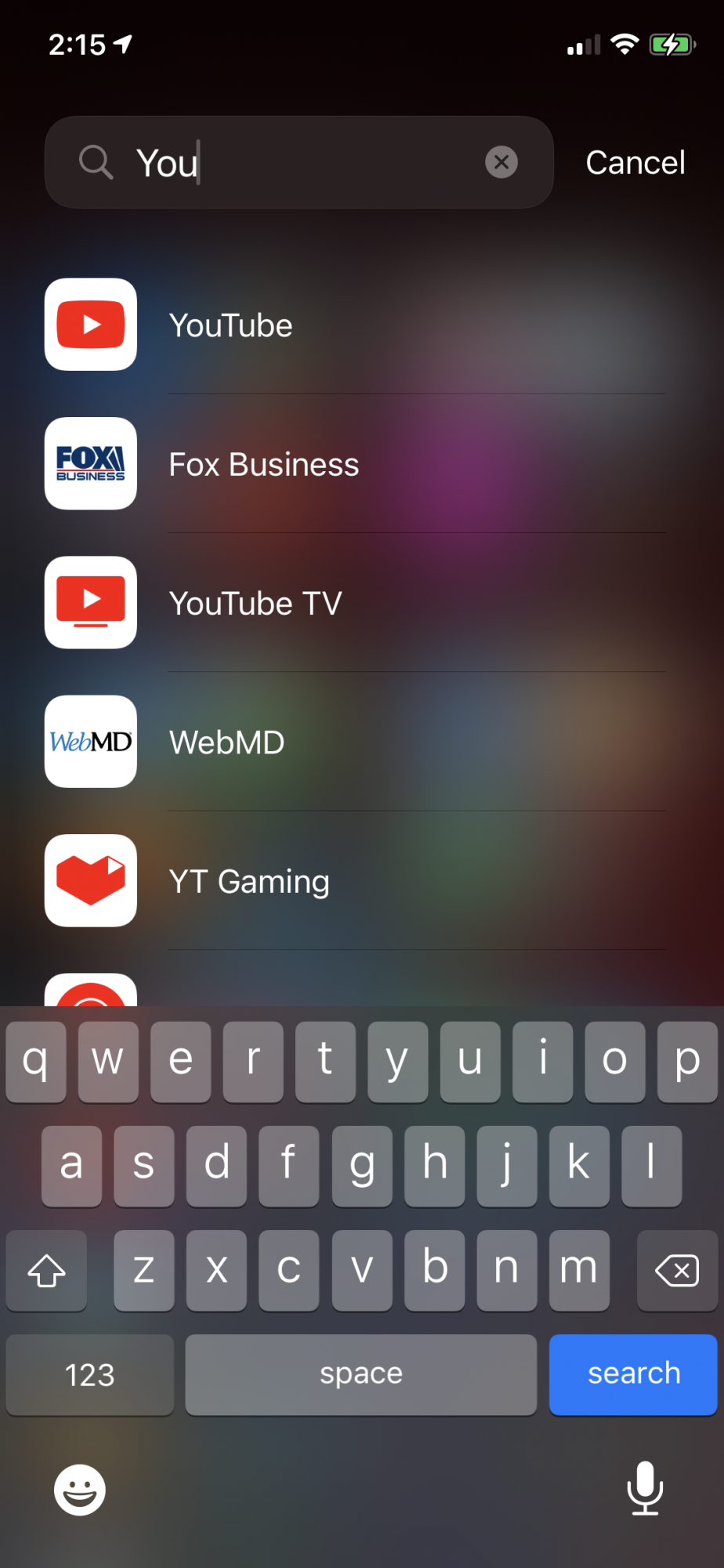This screenshot has width=724, height=1568.
Task: Open the WebMD app result
Action: 356,742
